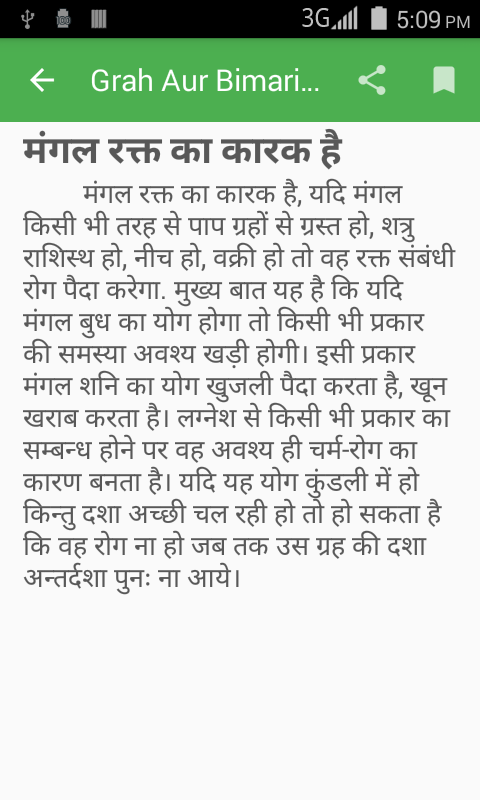The image size is (480, 800).
Task: Bookmark this page
Action: tap(444, 80)
